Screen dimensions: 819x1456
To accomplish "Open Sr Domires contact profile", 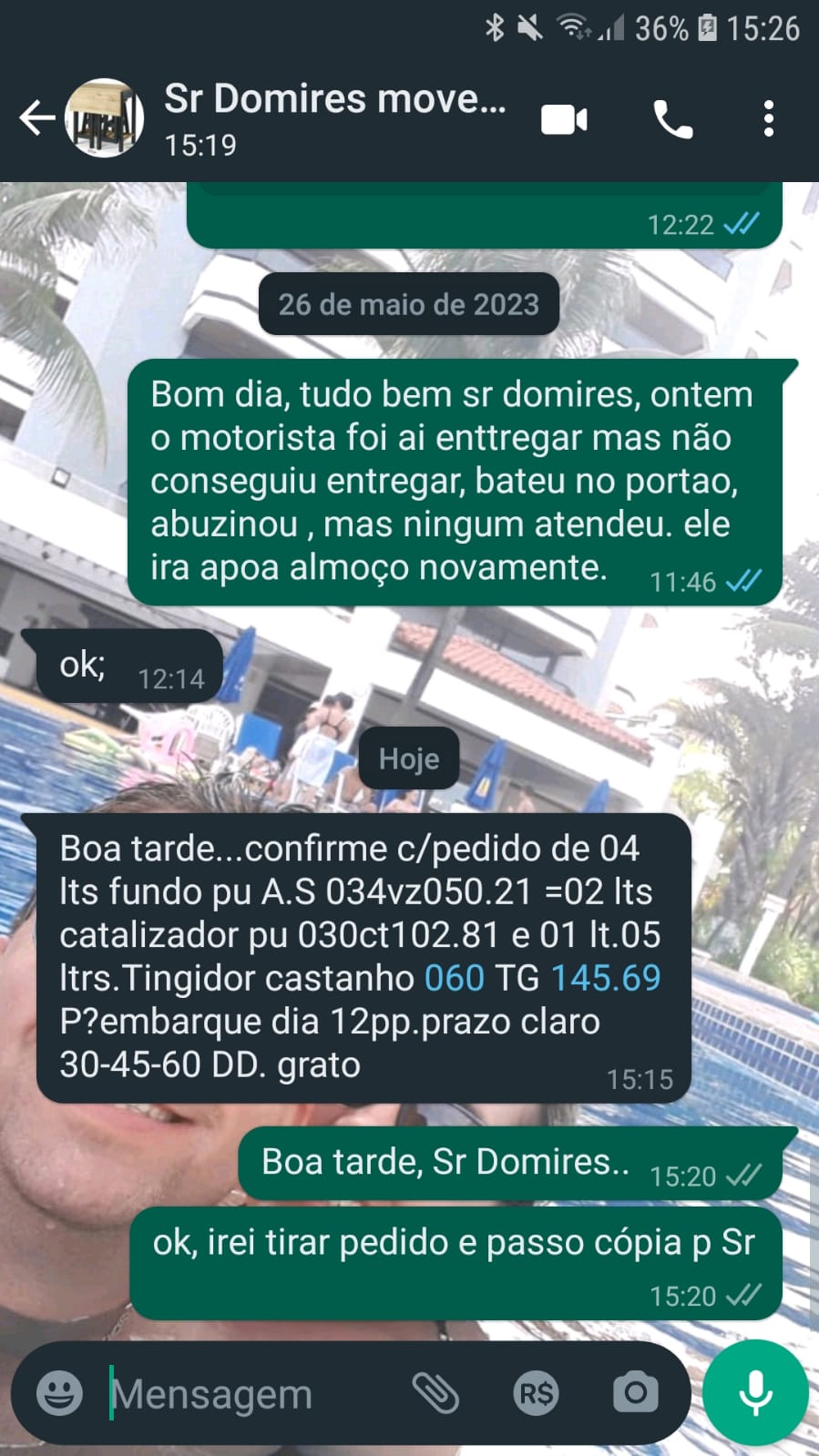I will coord(333,117).
